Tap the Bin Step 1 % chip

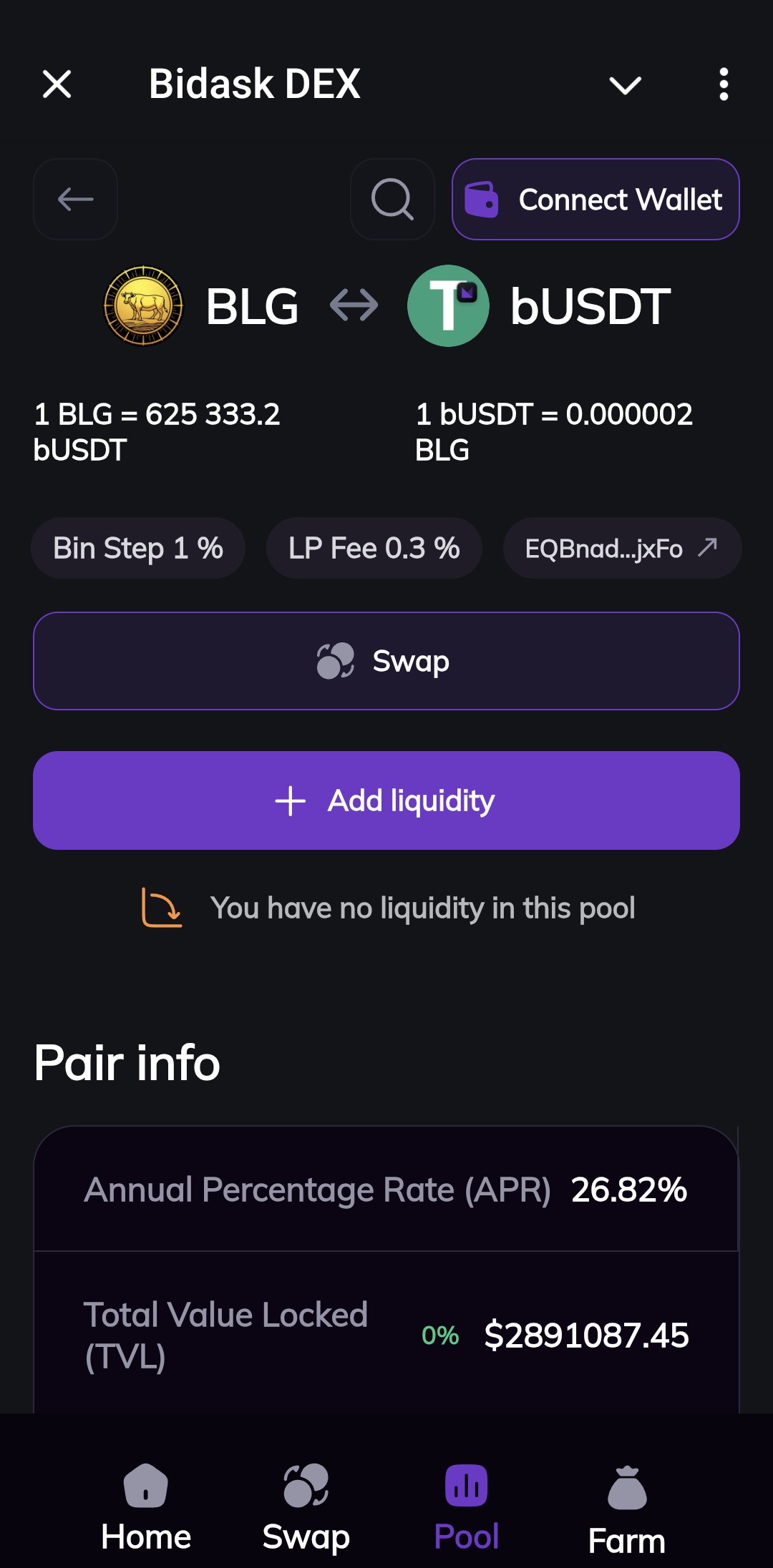[137, 548]
